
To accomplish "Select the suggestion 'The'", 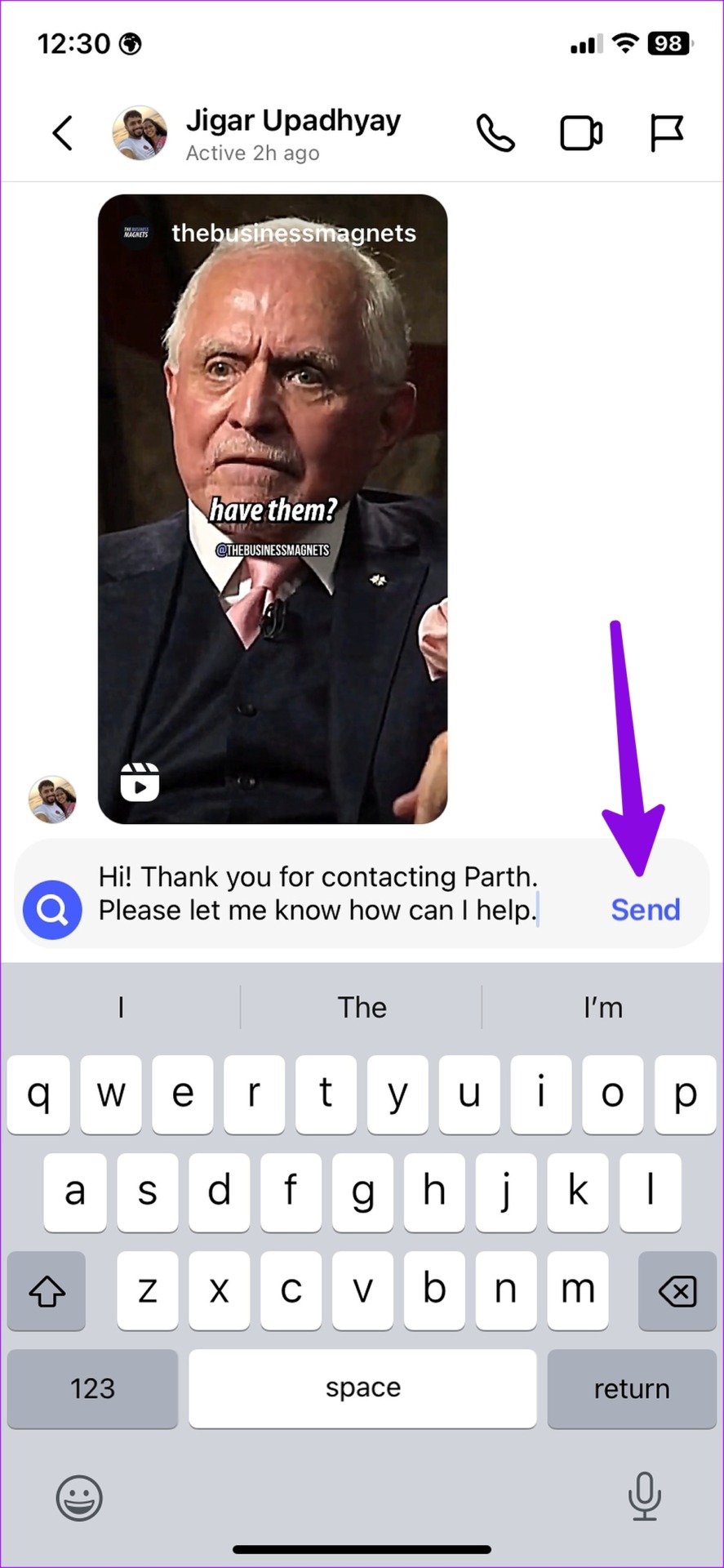I will [362, 1007].
